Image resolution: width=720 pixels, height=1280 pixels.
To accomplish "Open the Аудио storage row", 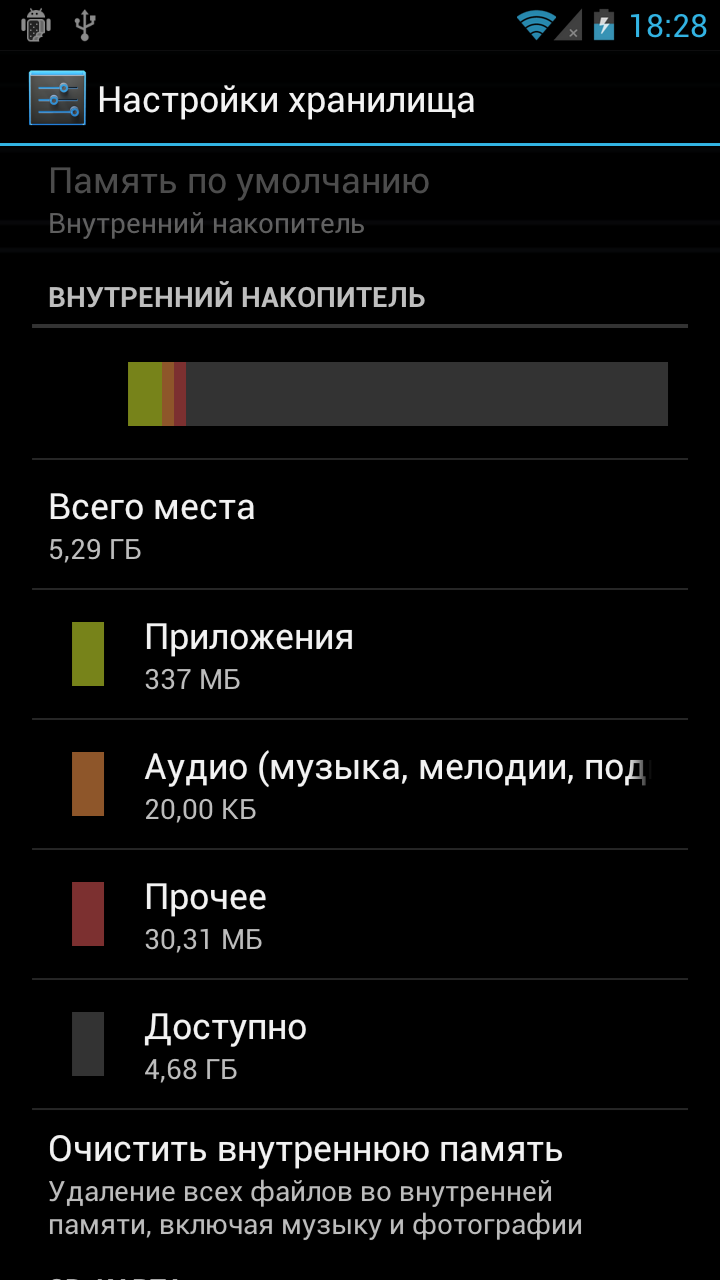I will [360, 785].
